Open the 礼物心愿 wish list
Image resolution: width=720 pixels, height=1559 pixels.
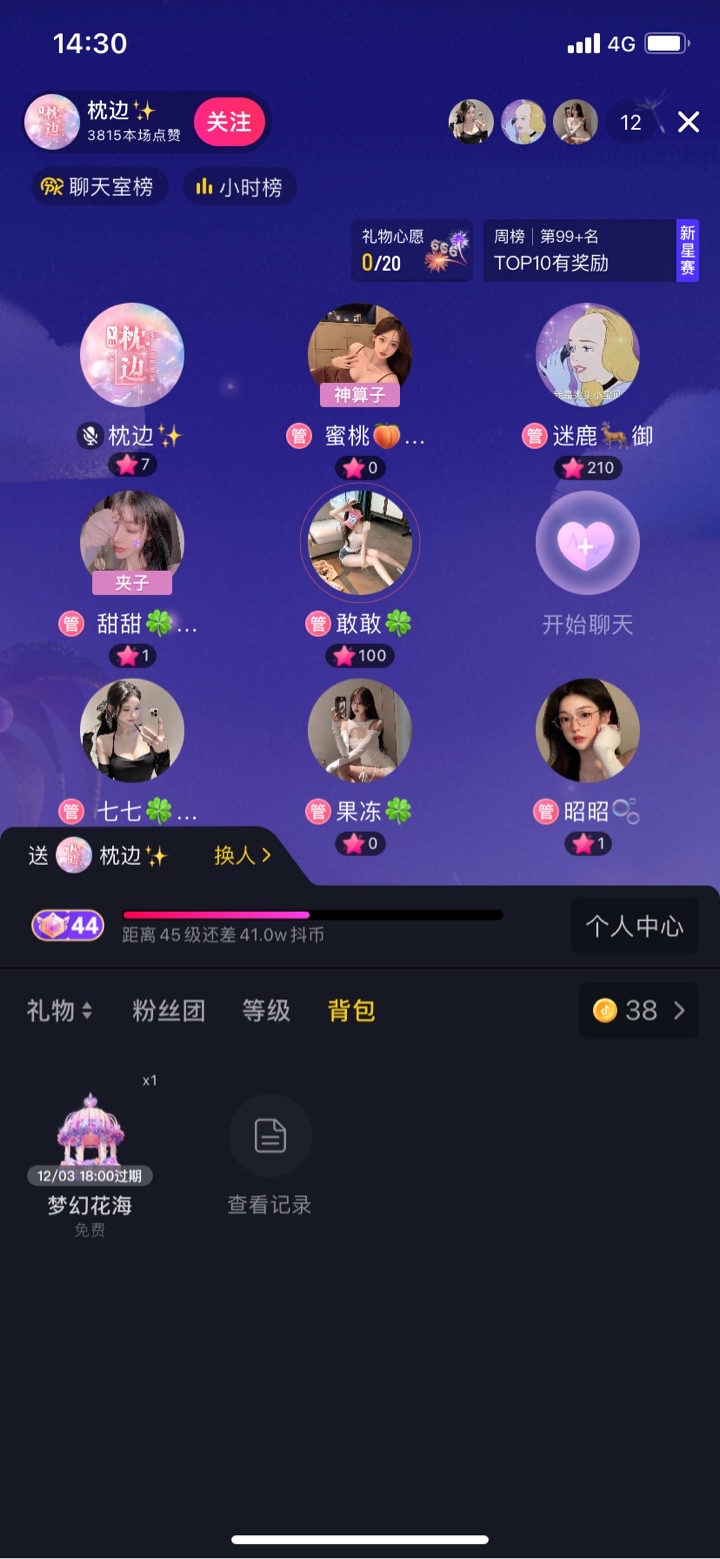pos(411,250)
